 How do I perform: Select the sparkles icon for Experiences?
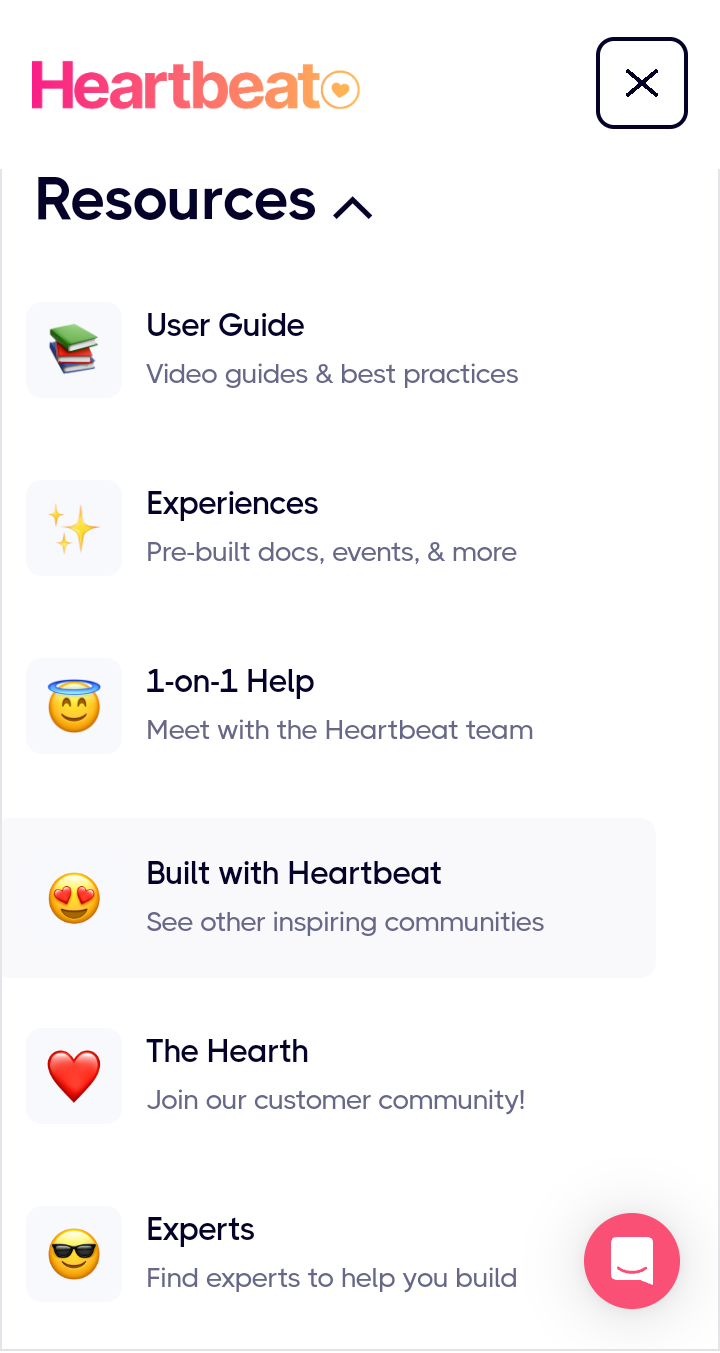click(73, 528)
